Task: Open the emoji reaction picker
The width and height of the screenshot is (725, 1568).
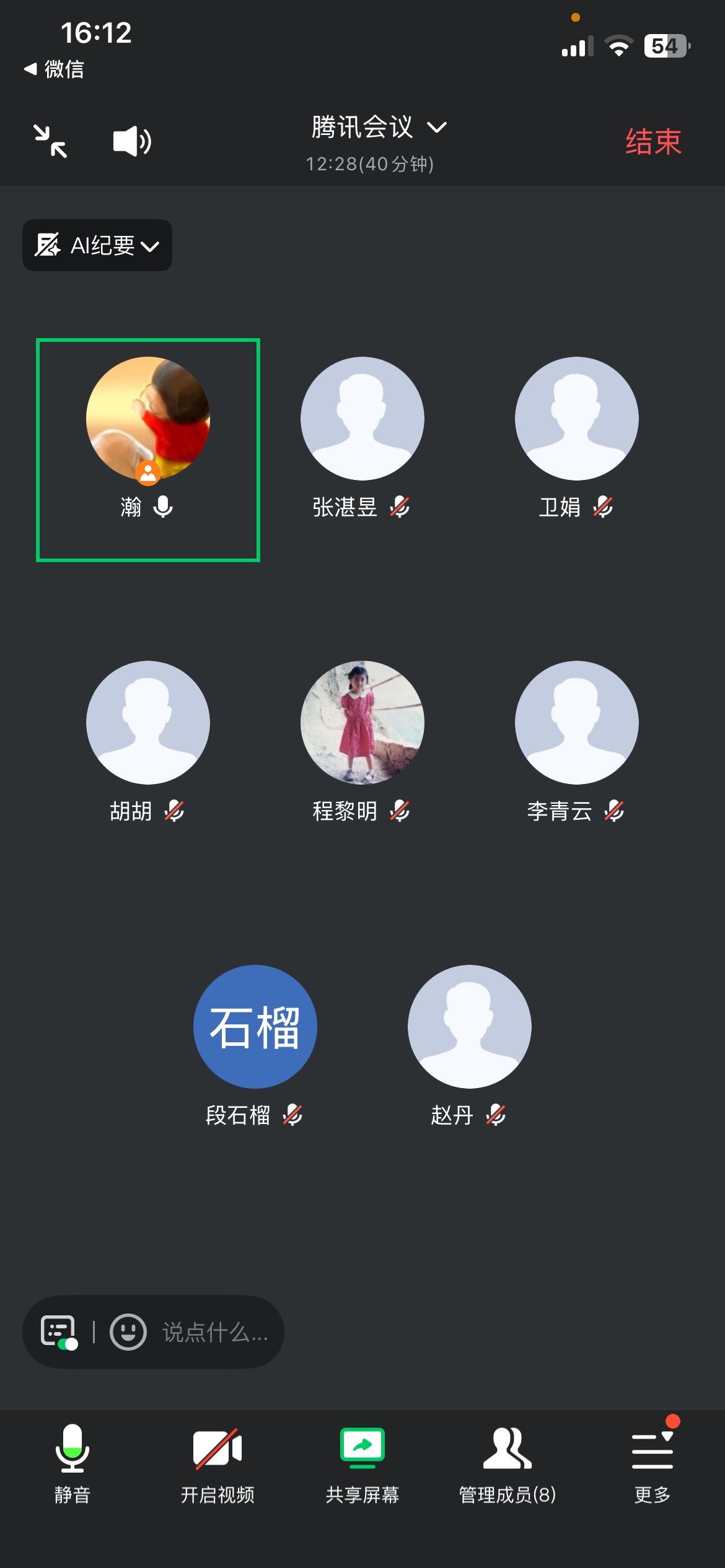Action: [x=128, y=1331]
